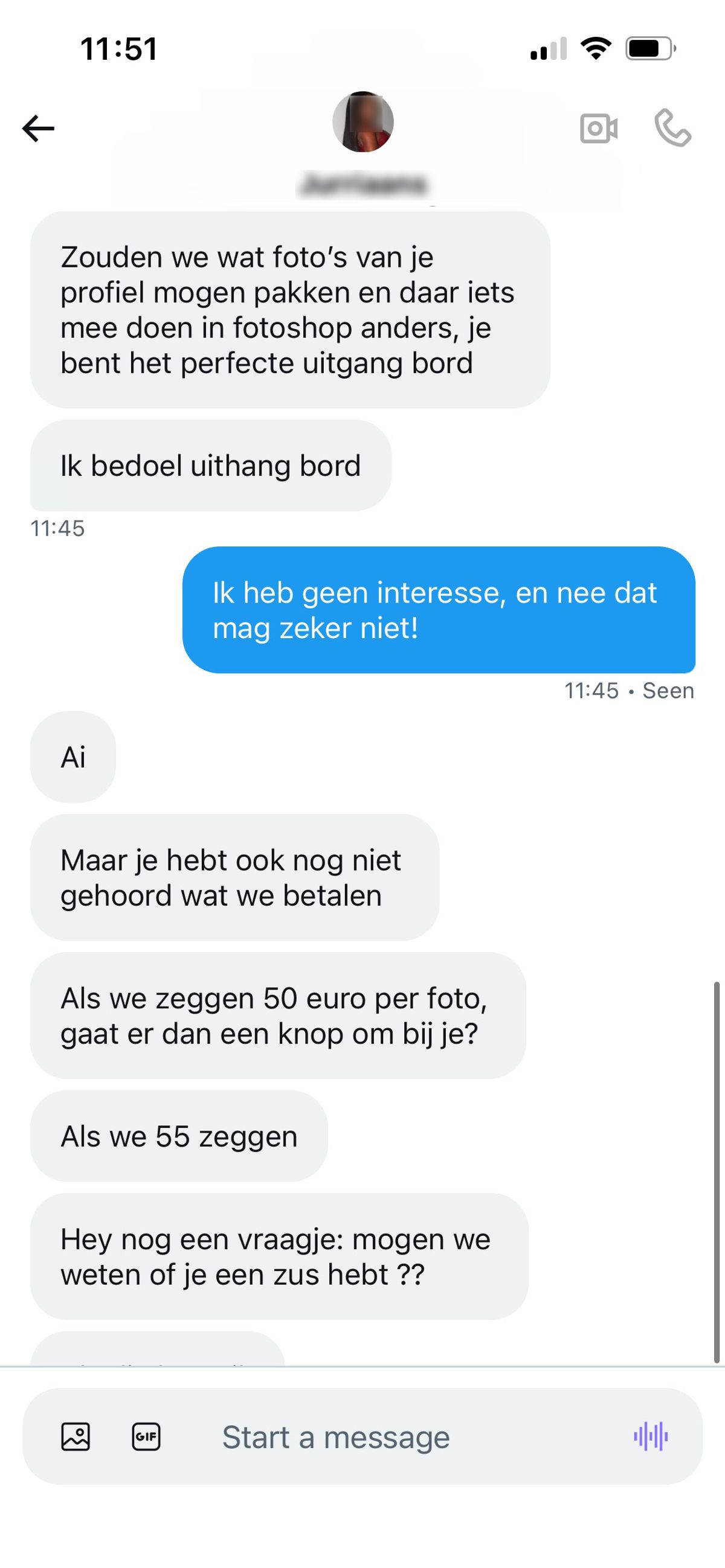Attach a photo to the message
The width and height of the screenshot is (725, 1568).
(76, 1437)
